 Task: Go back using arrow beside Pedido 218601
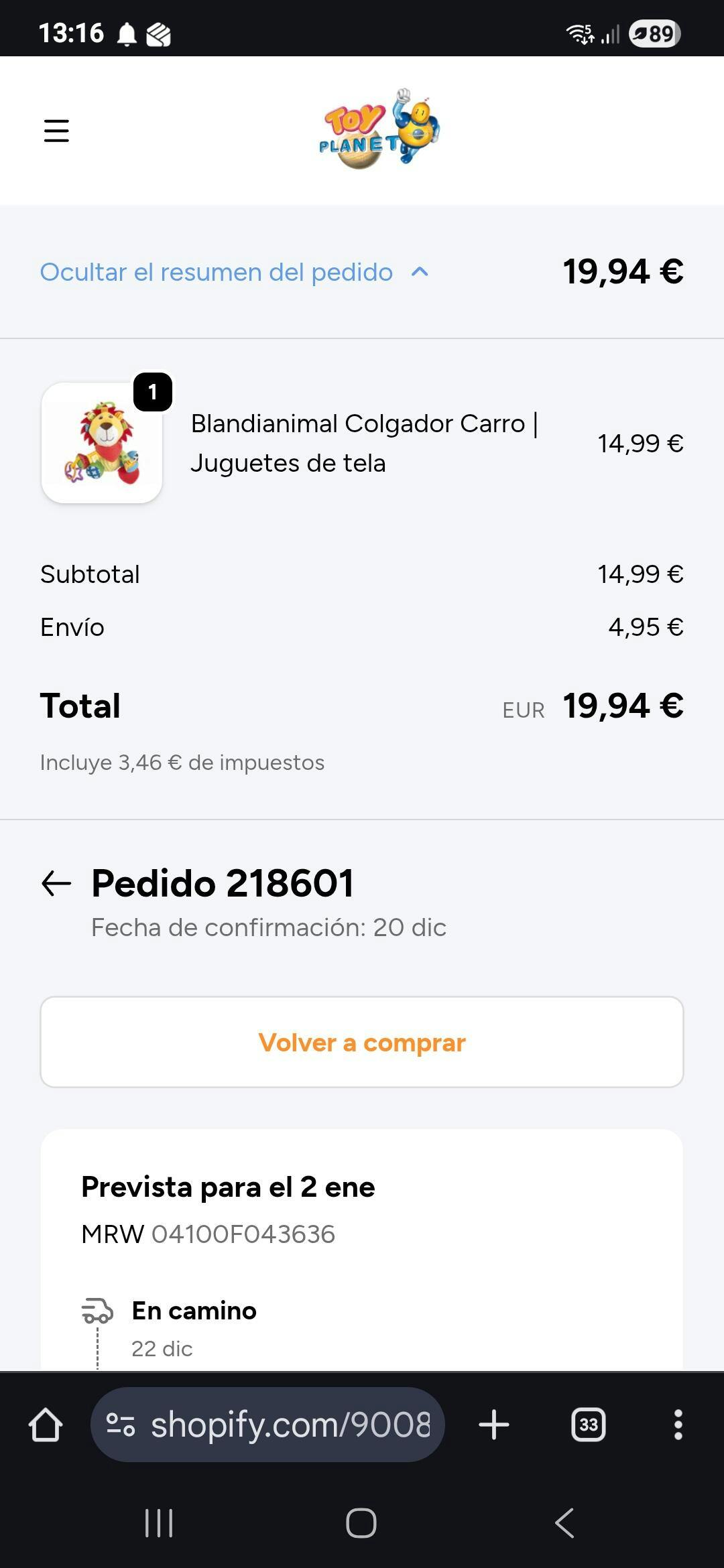(x=56, y=883)
